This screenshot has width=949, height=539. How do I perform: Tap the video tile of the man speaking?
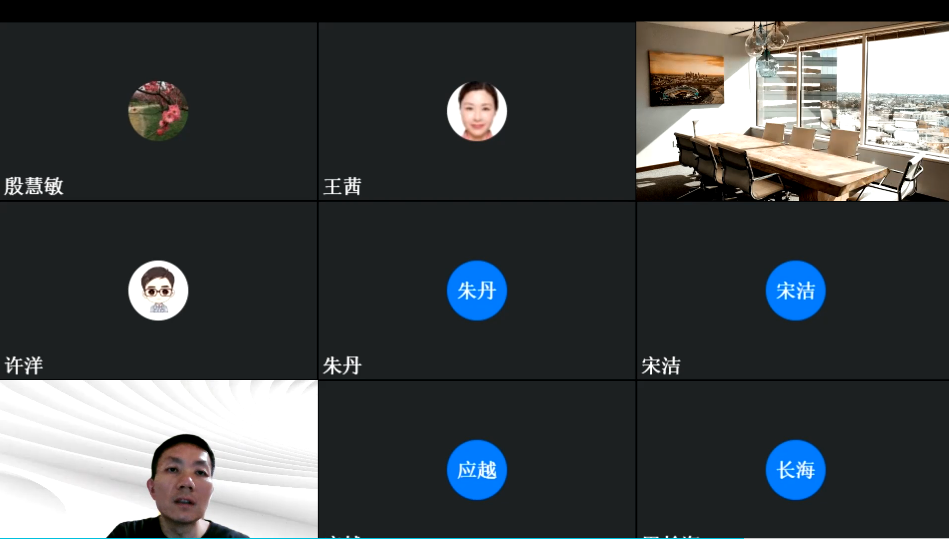[158, 460]
